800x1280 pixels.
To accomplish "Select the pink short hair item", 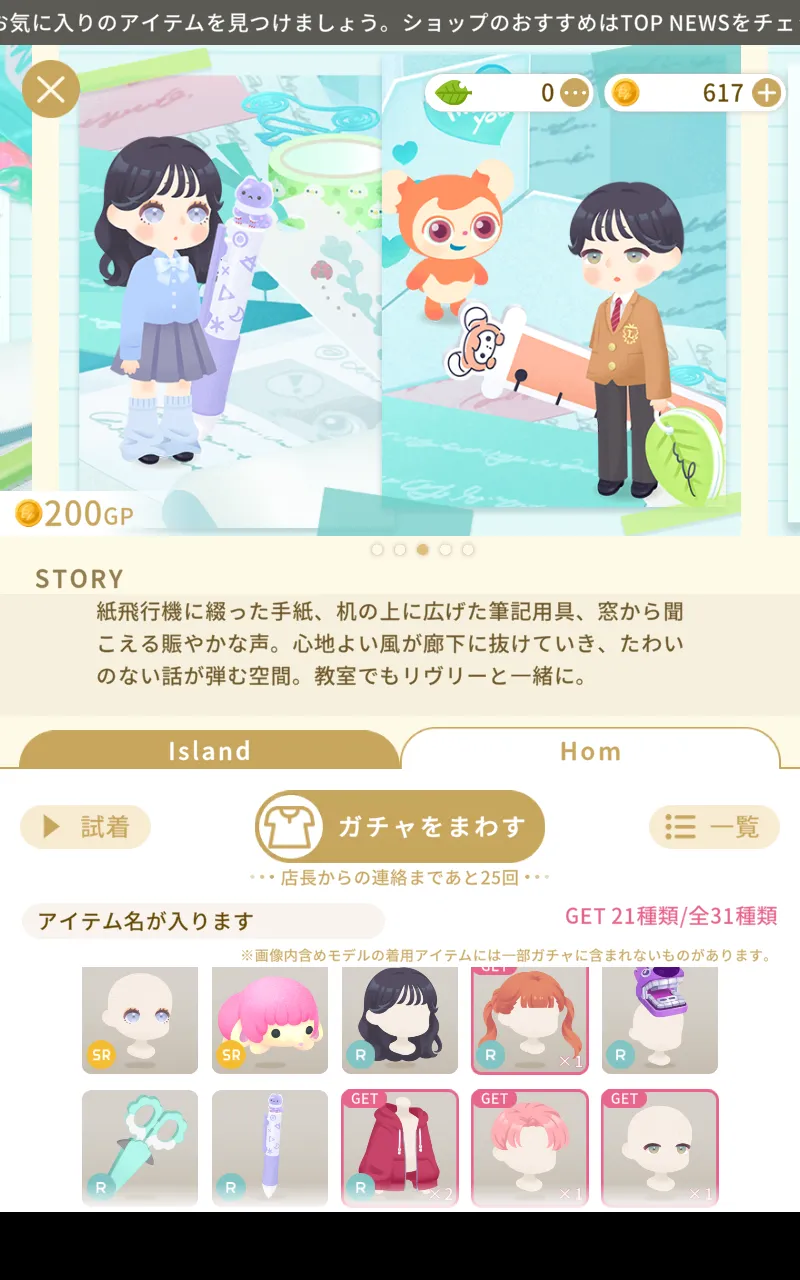I will click(530, 1148).
